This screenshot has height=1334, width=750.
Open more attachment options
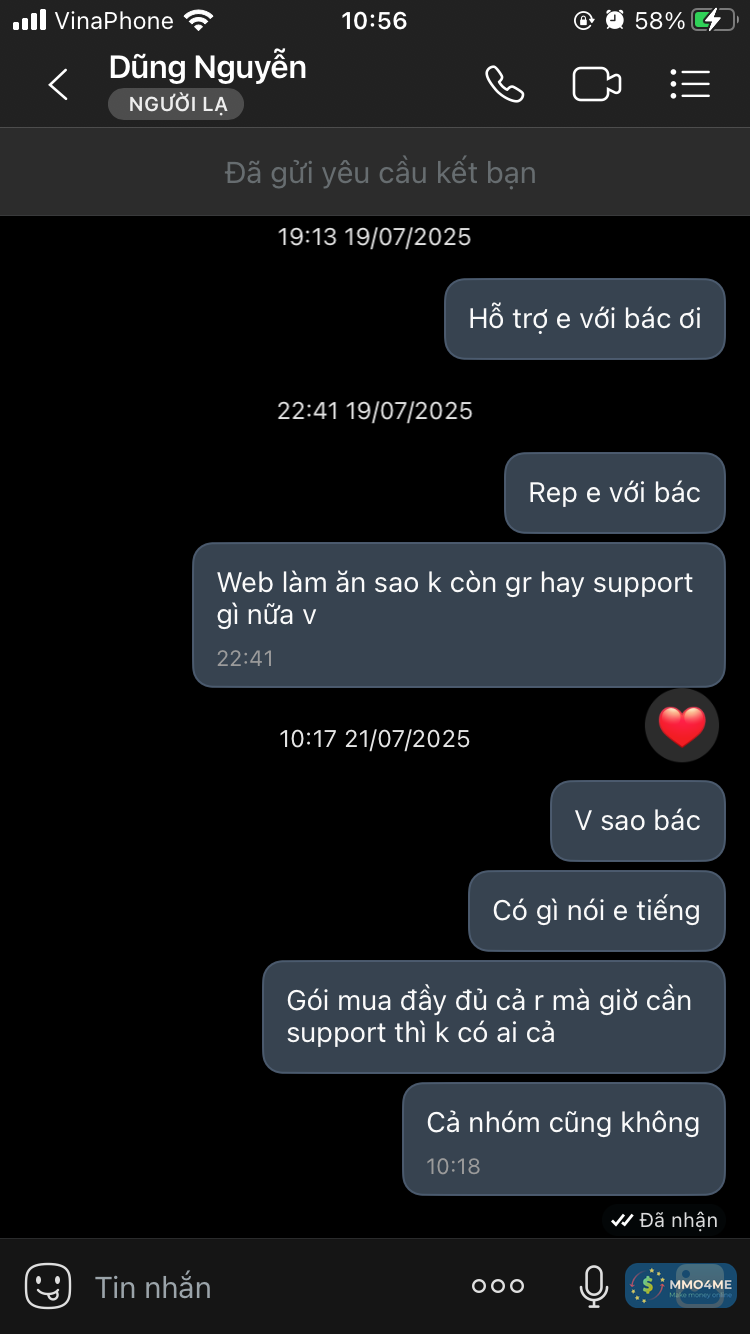point(498,1287)
